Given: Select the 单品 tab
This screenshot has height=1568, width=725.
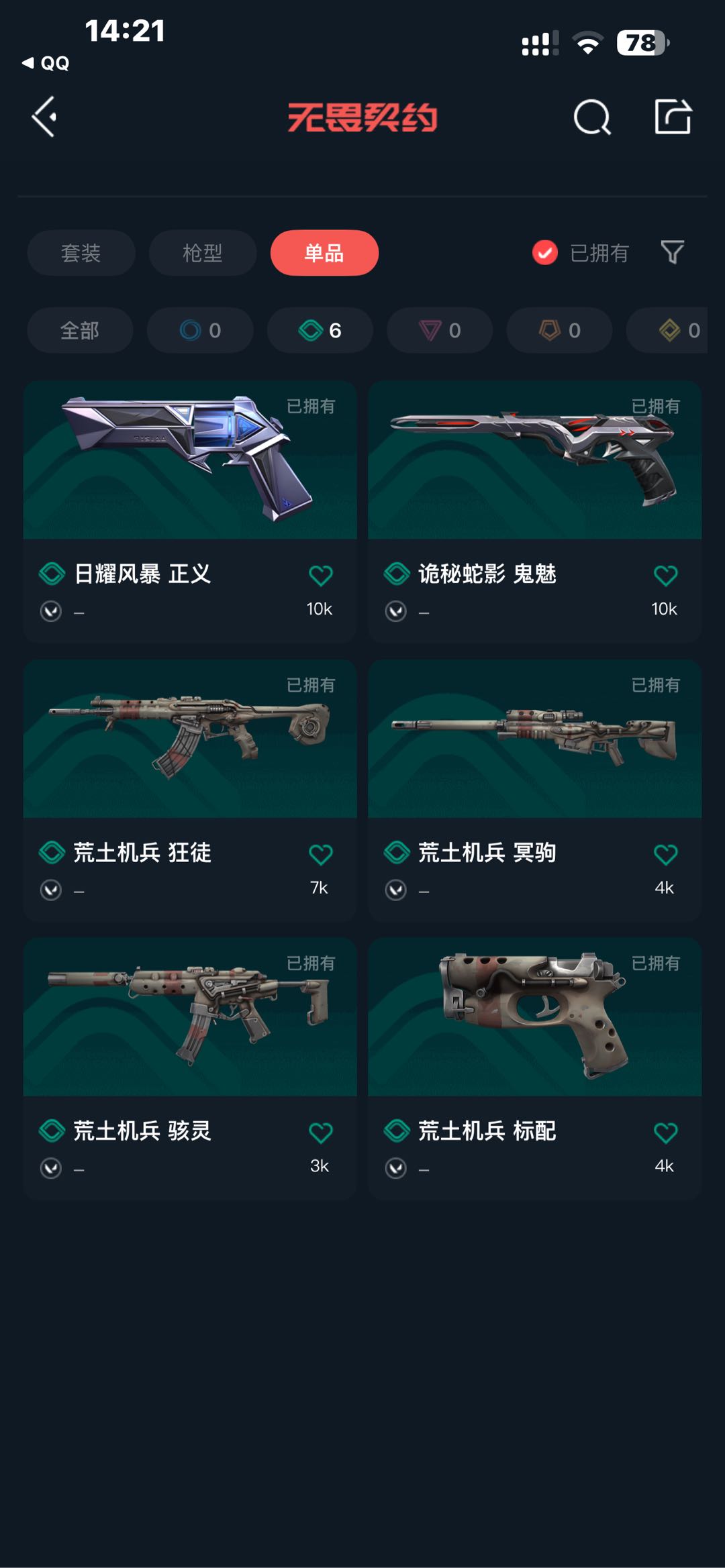Looking at the screenshot, I should click(x=324, y=253).
